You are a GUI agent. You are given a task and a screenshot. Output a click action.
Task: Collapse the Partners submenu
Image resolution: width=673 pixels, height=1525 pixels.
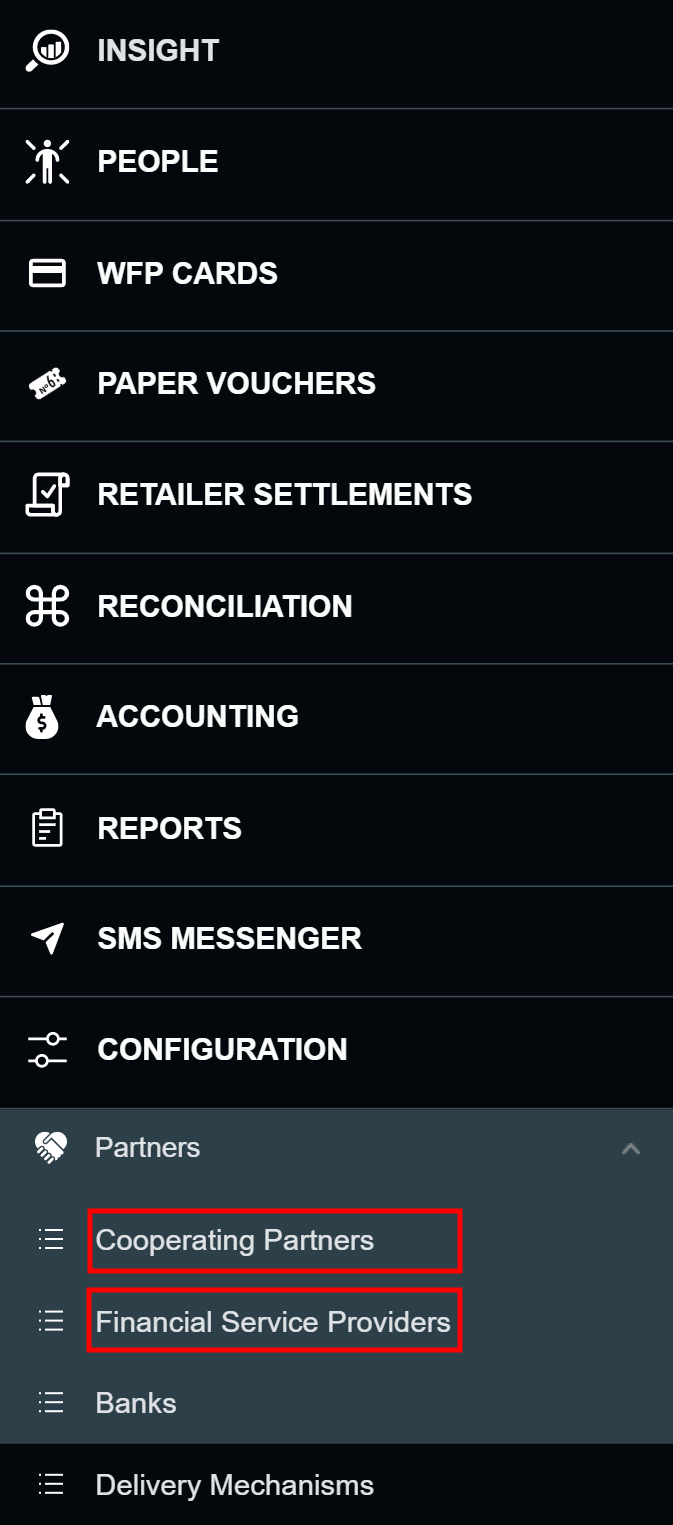[630, 1149]
